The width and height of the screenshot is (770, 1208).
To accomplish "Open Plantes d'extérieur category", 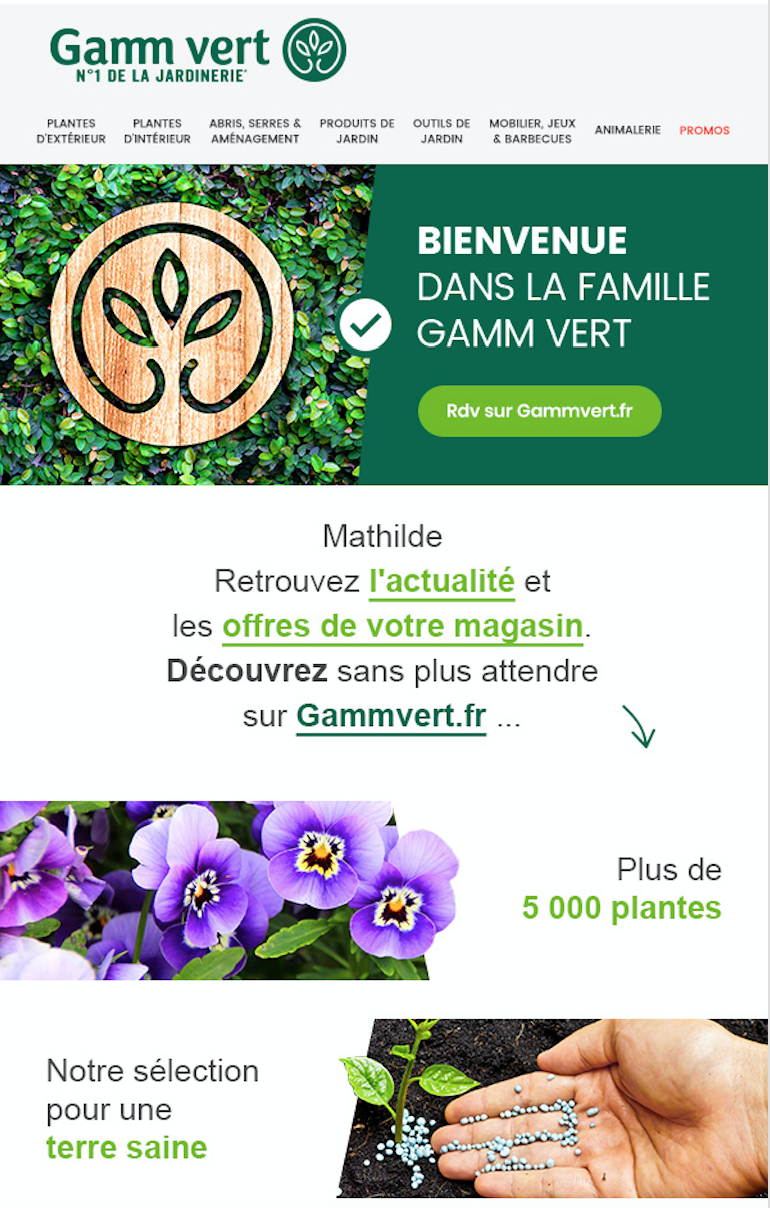I will tap(71, 131).
